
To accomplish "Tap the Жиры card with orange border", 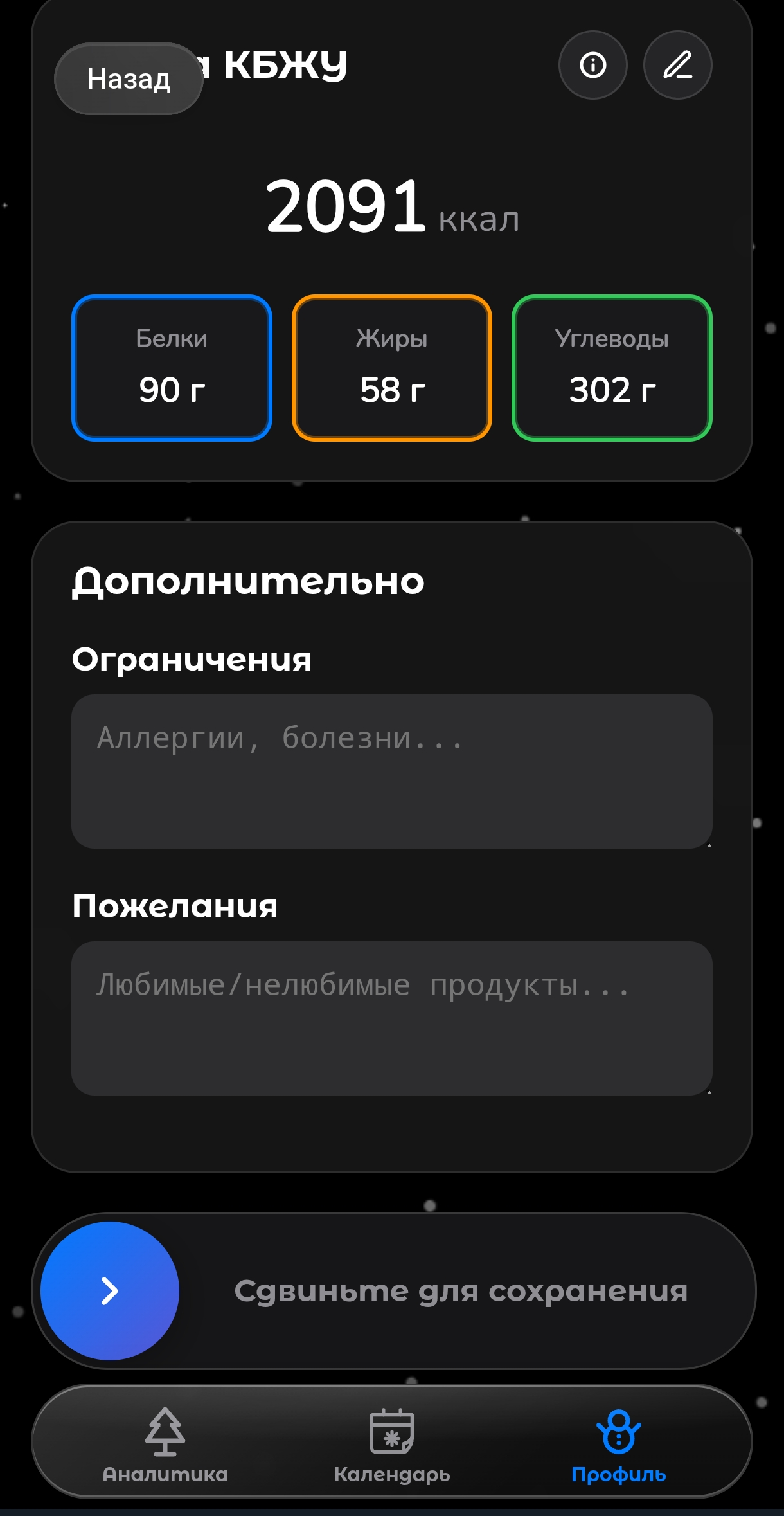I will [392, 368].
